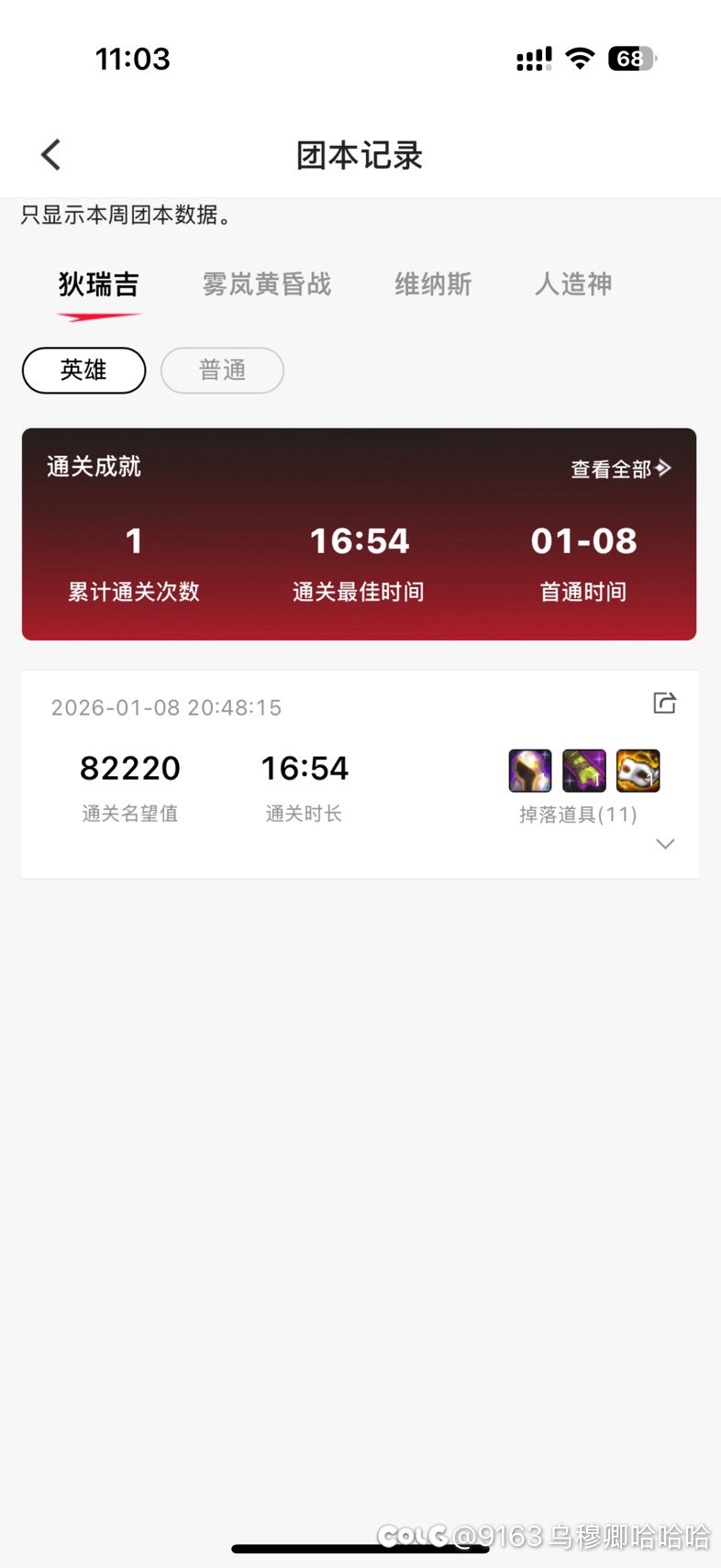Expand the 掉落道具 drop list chevron
Viewport: 721px width, 1568px height.
point(665,844)
